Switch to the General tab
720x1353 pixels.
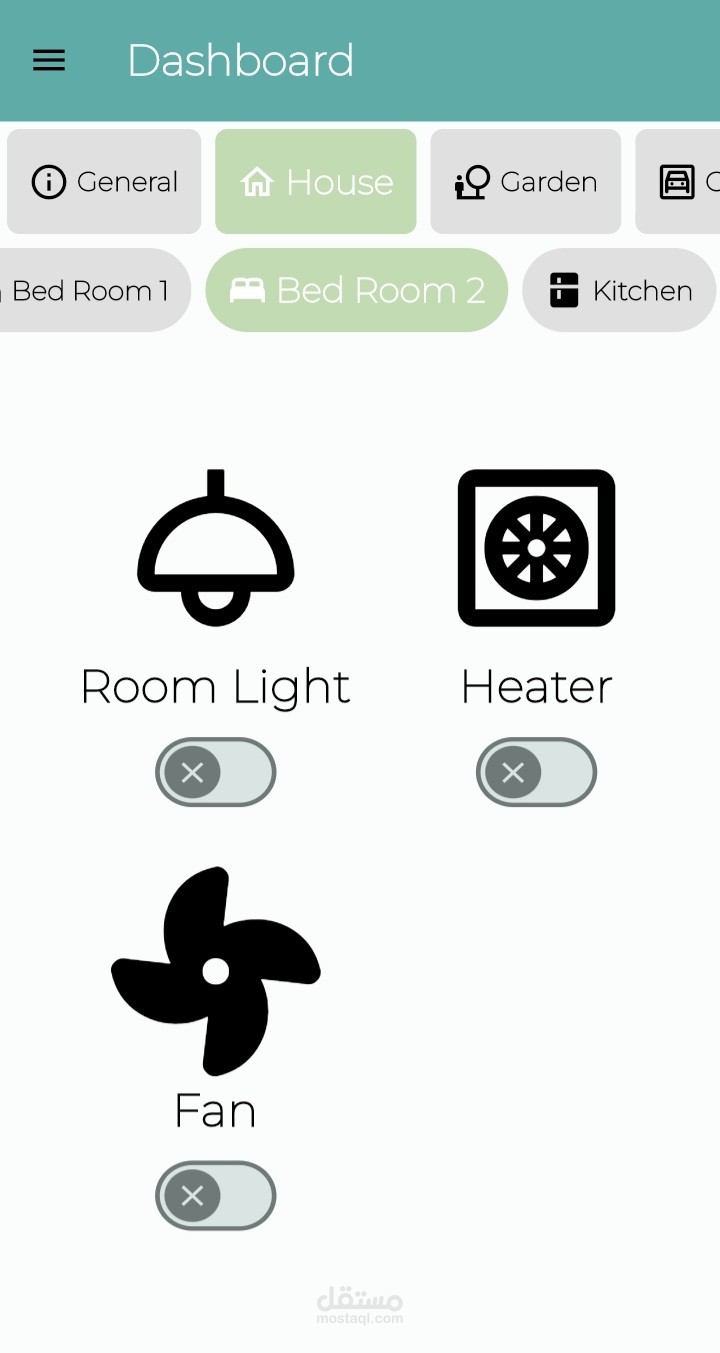pyautogui.click(x=104, y=182)
